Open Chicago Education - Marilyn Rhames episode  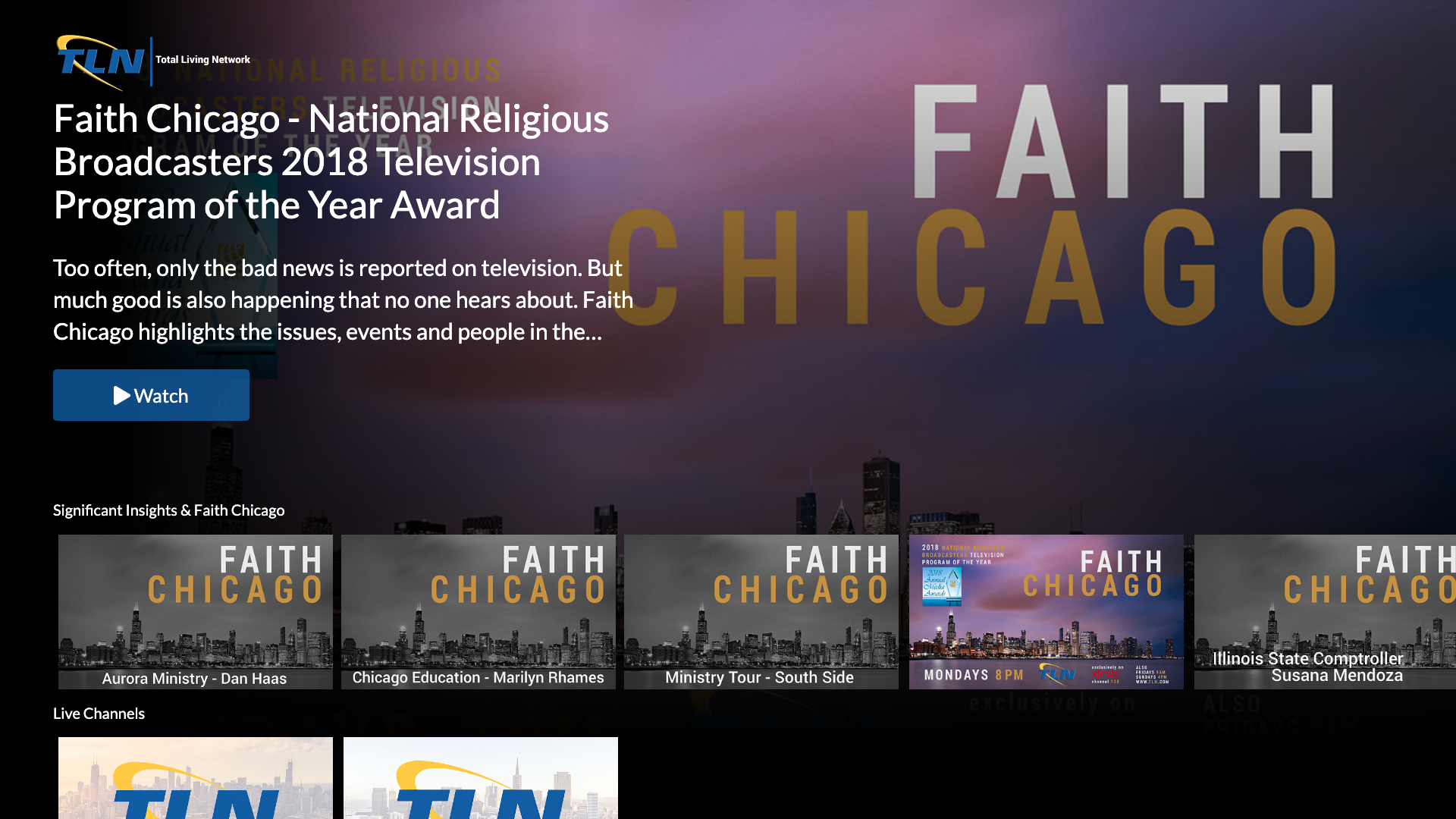pyautogui.click(x=478, y=612)
